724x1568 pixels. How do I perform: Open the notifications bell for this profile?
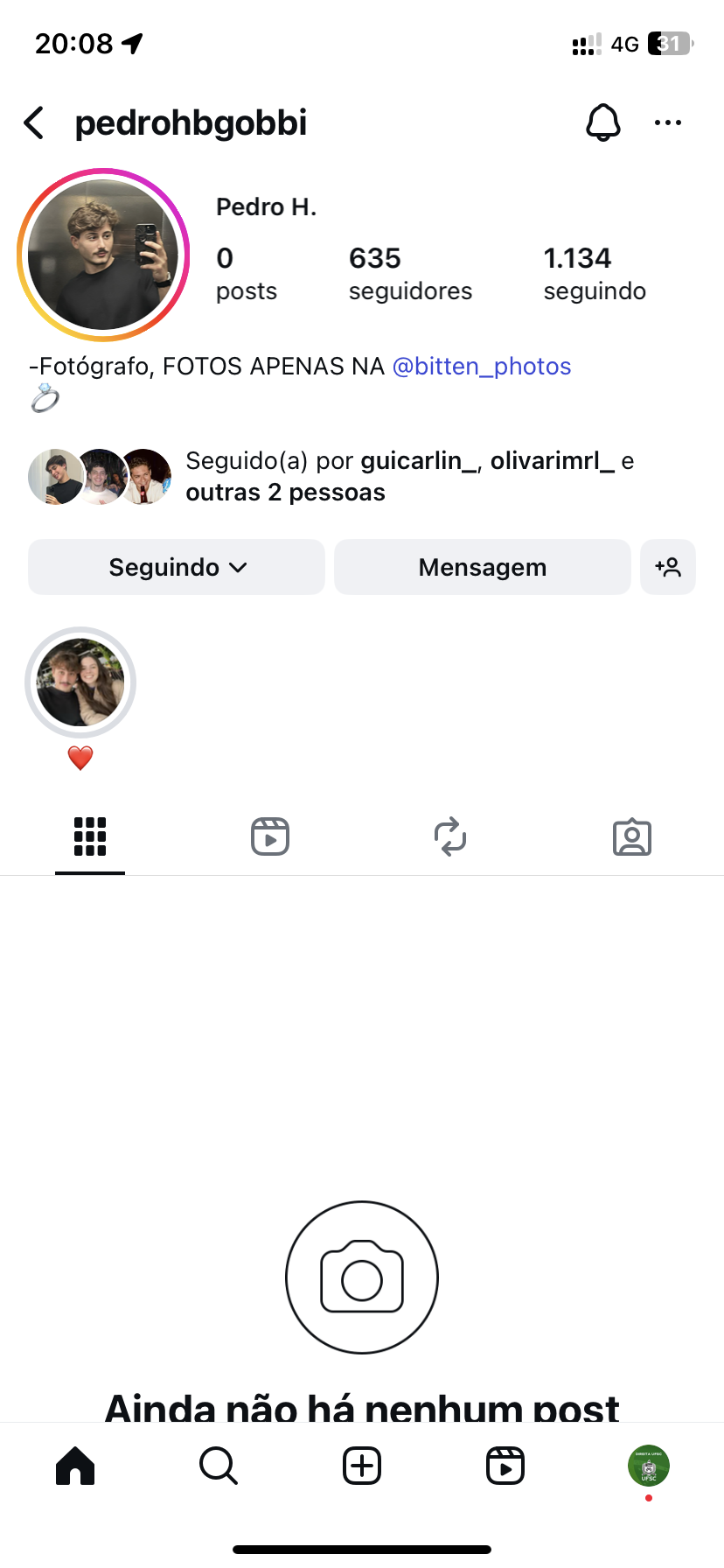(x=602, y=122)
